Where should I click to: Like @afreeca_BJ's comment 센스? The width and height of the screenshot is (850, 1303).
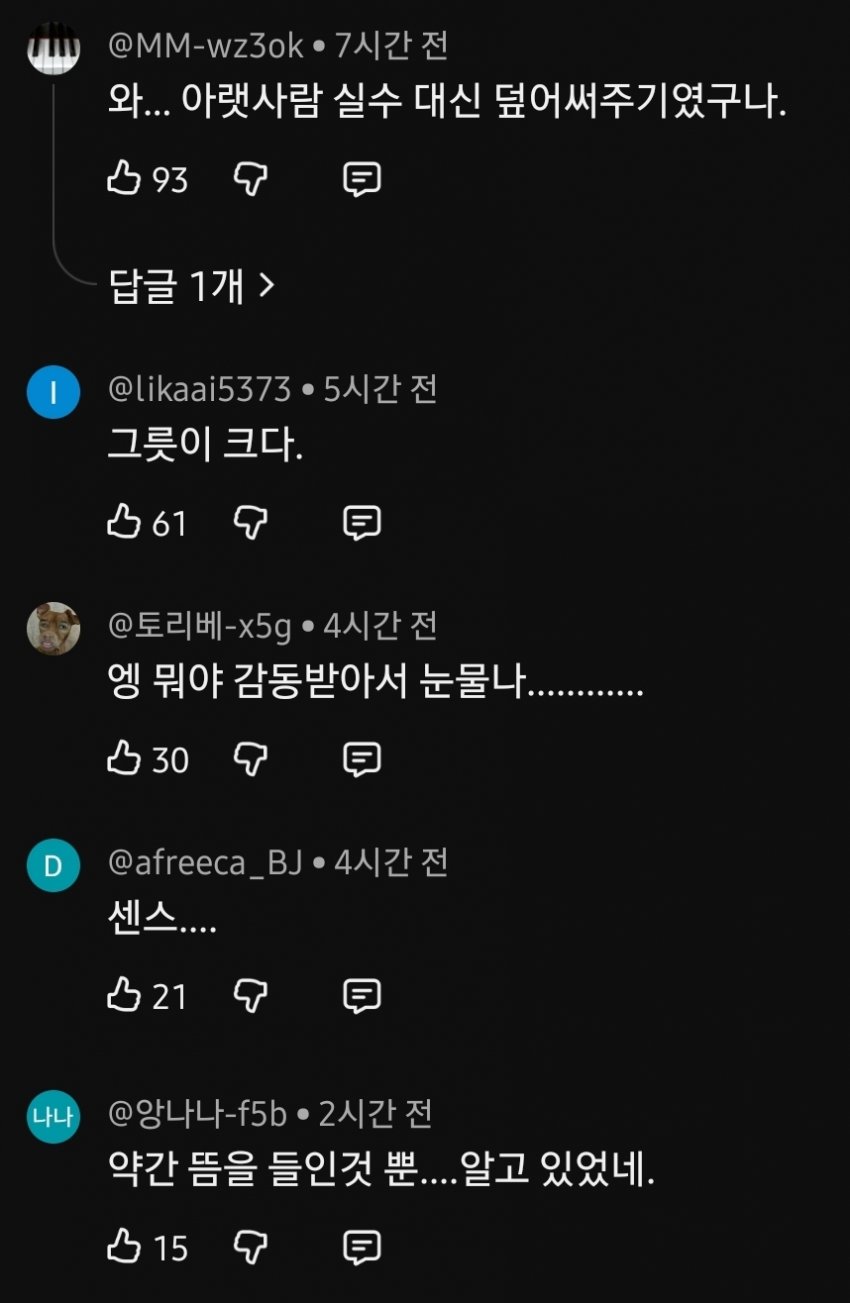click(124, 996)
